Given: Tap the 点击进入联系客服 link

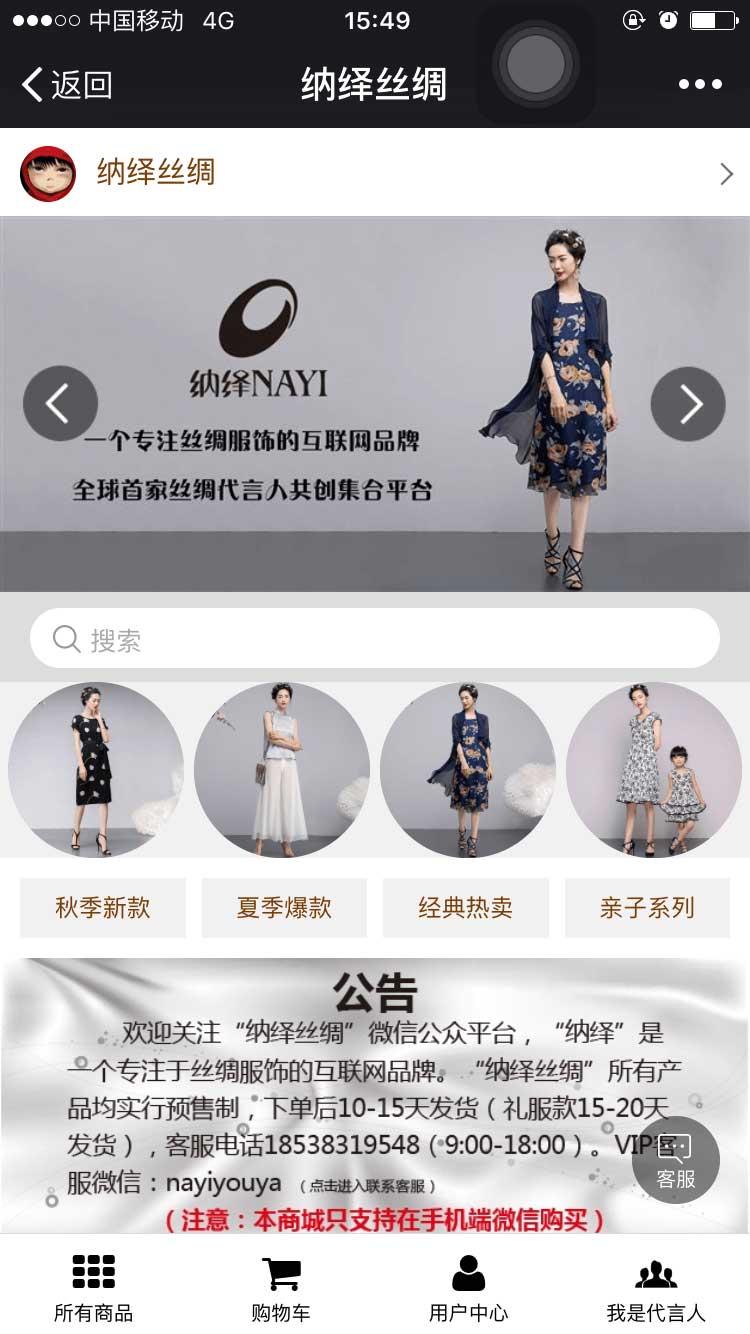Looking at the screenshot, I should coord(367,1186).
